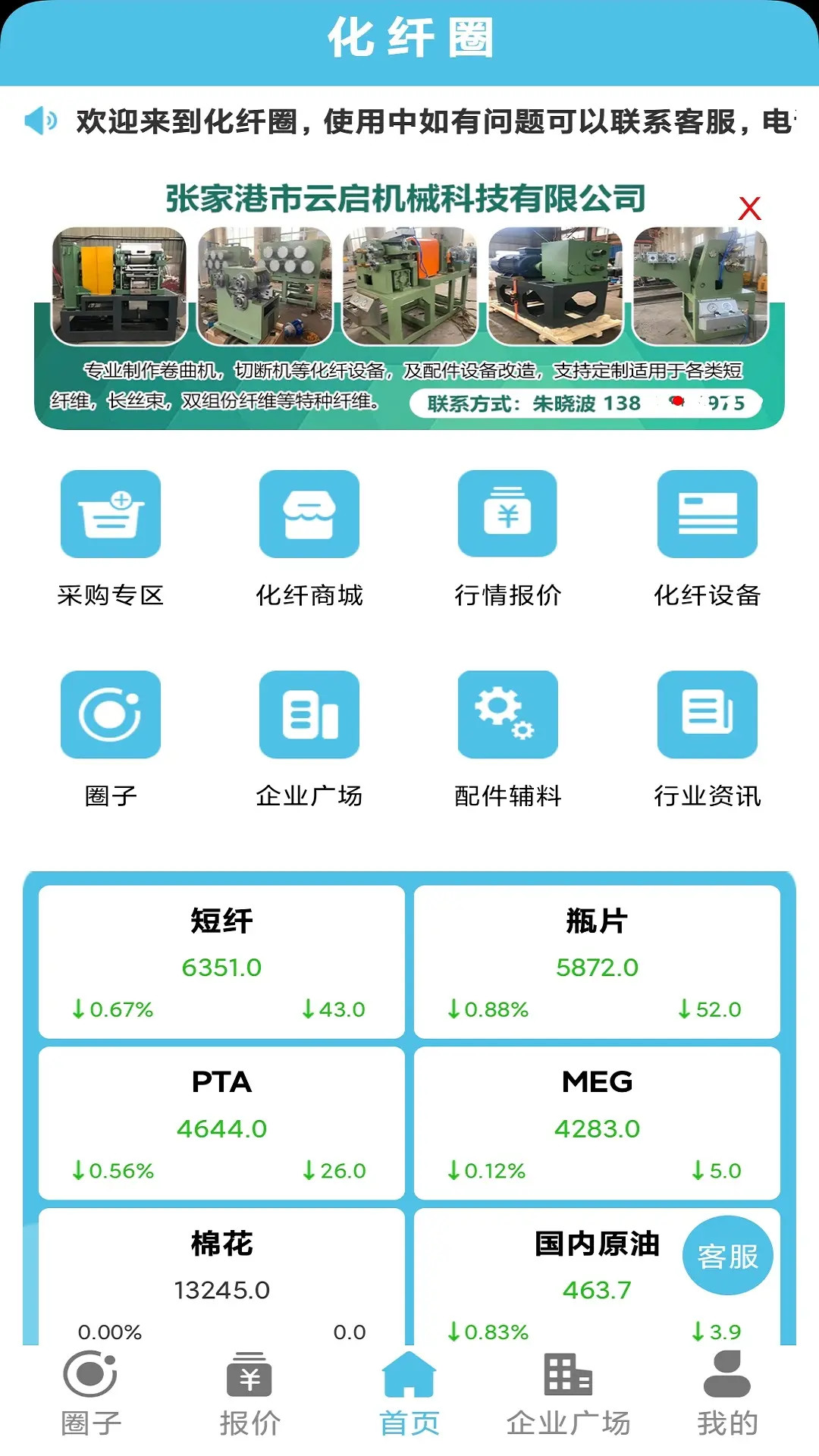The image size is (819, 1456).
Task: Open the 企业广场 enterprise plaza icon
Action: click(309, 714)
